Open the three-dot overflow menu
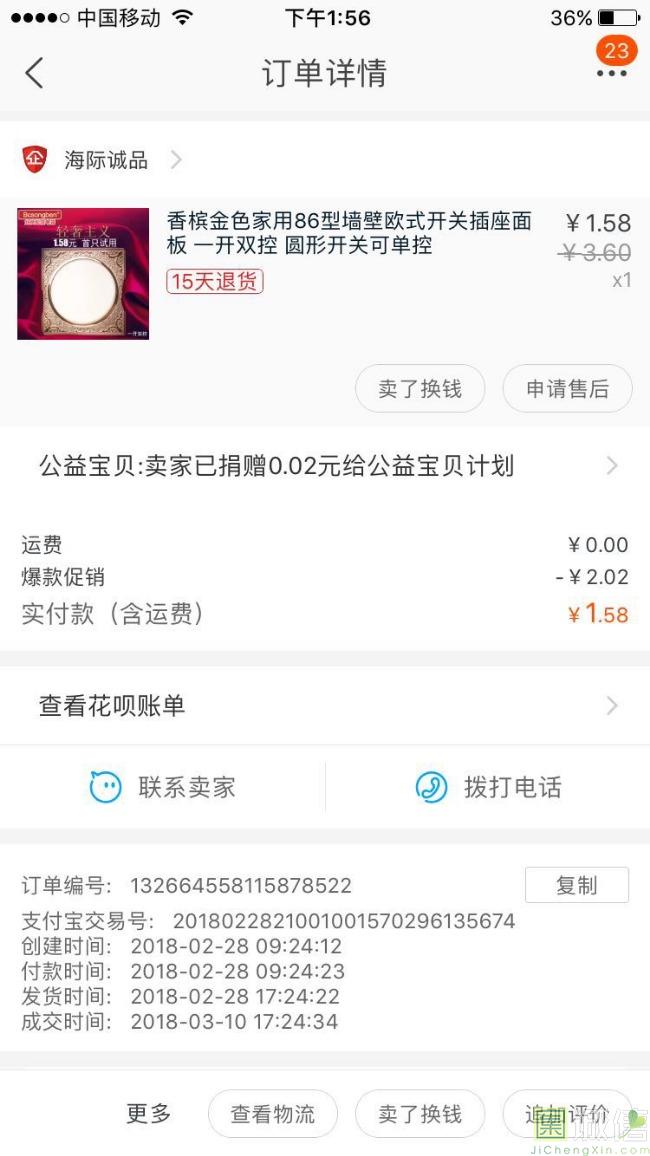The image size is (650, 1156). [611, 73]
